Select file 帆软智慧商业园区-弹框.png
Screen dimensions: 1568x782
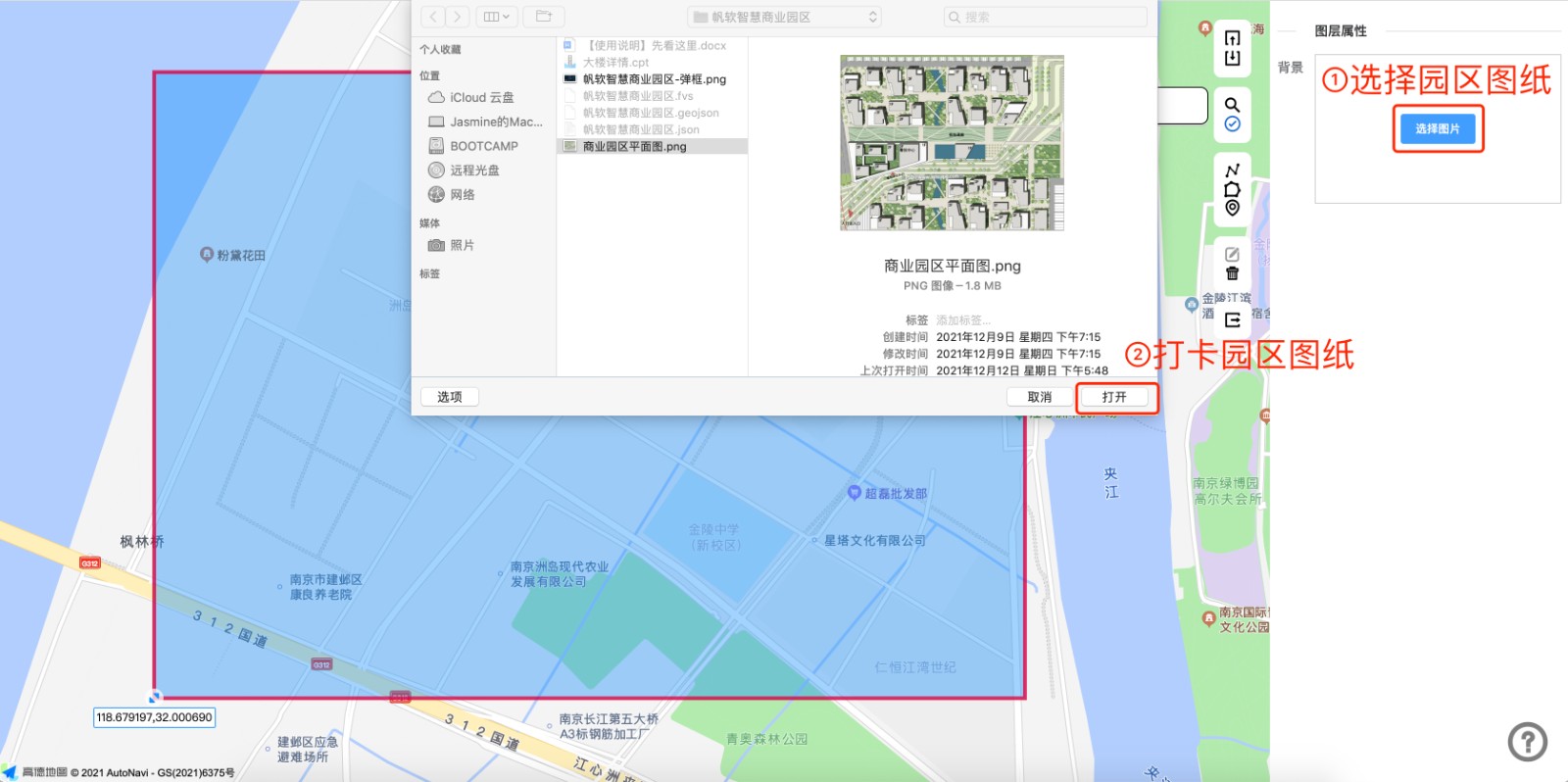click(654, 79)
